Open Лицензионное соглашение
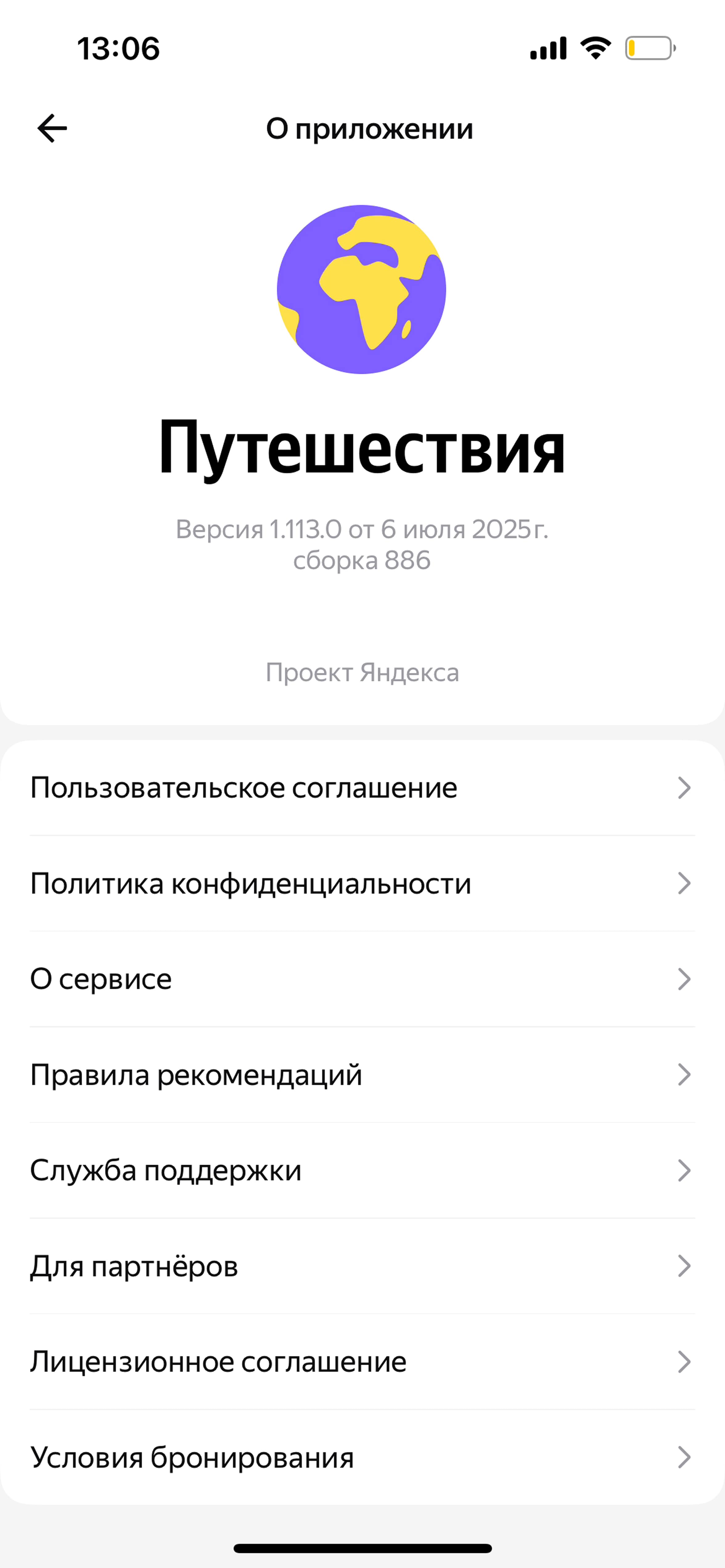Viewport: 725px width, 1568px height. 362,1362
